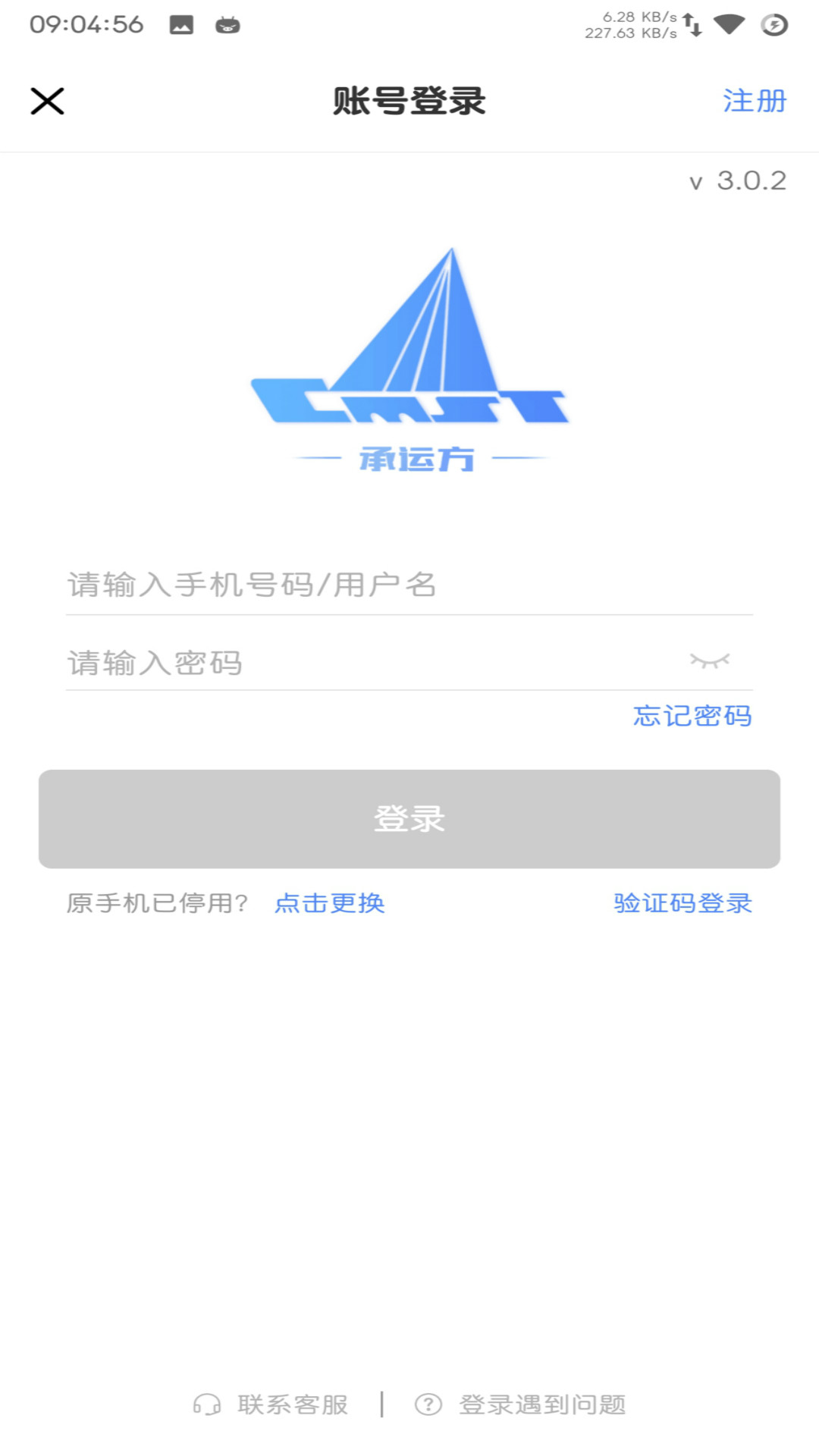Click the headset customer service icon
The width and height of the screenshot is (819, 1456).
206,1404
